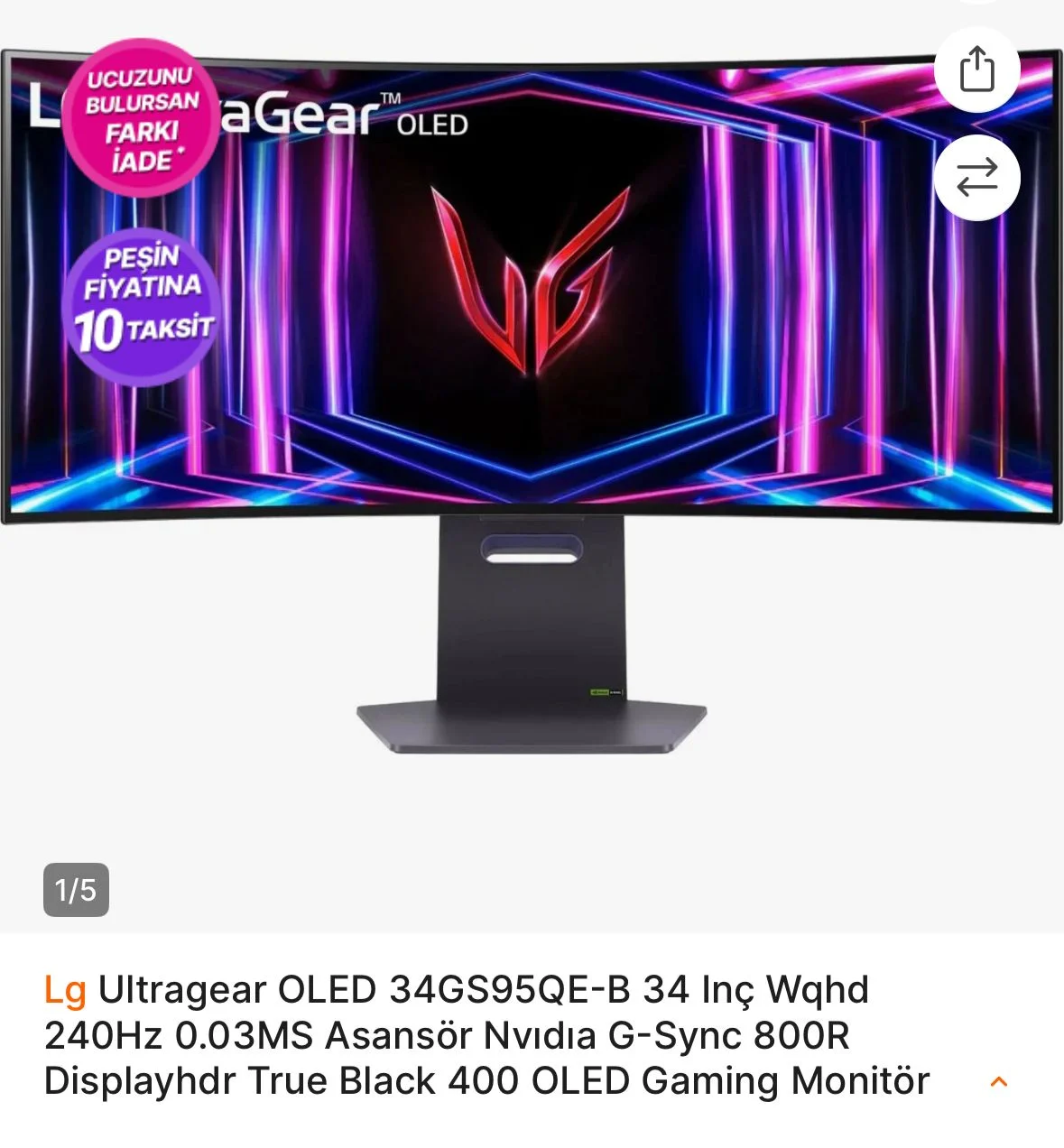Open the Lg brand link
Screen dimensions: 1064x1148
click(65, 990)
